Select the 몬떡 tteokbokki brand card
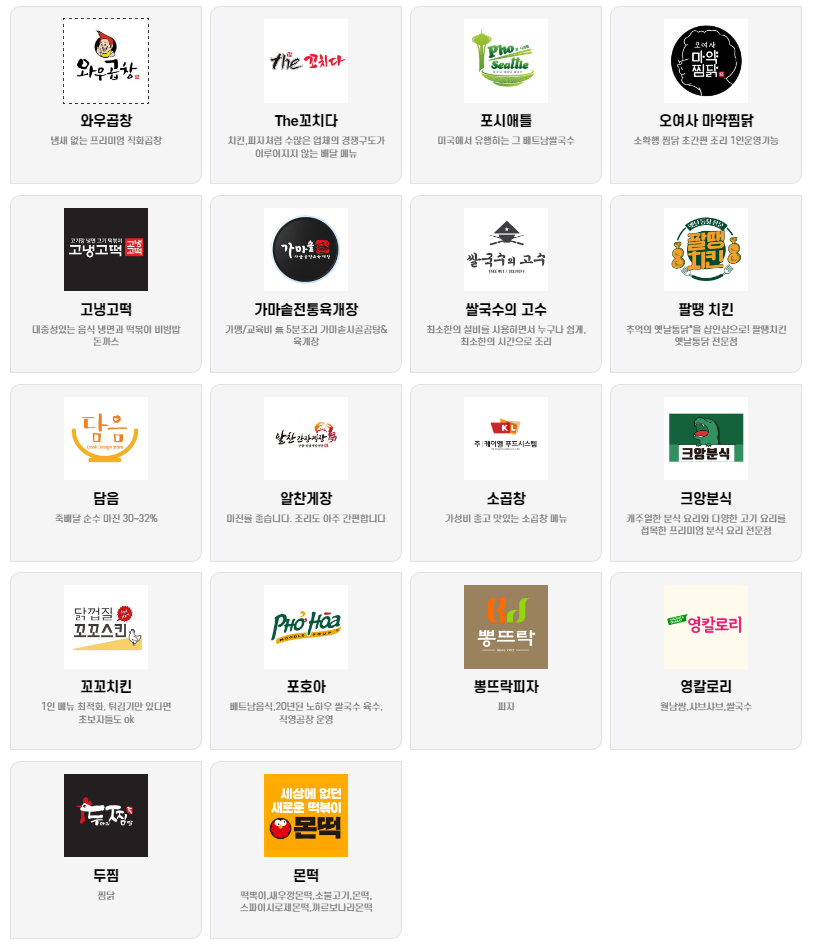The width and height of the screenshot is (814, 946). [x=306, y=849]
